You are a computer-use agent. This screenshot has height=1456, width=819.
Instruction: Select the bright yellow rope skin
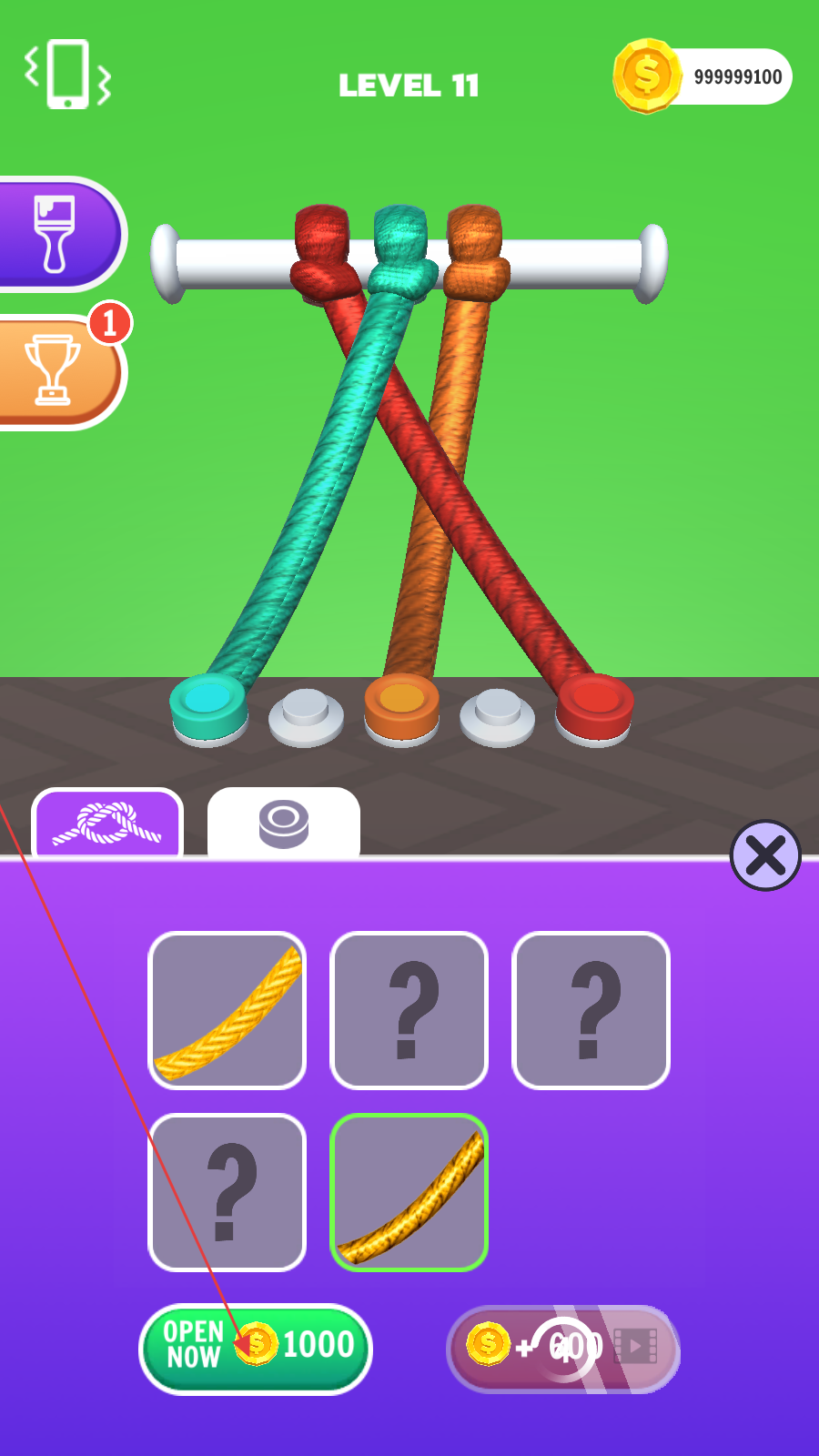tap(227, 1010)
